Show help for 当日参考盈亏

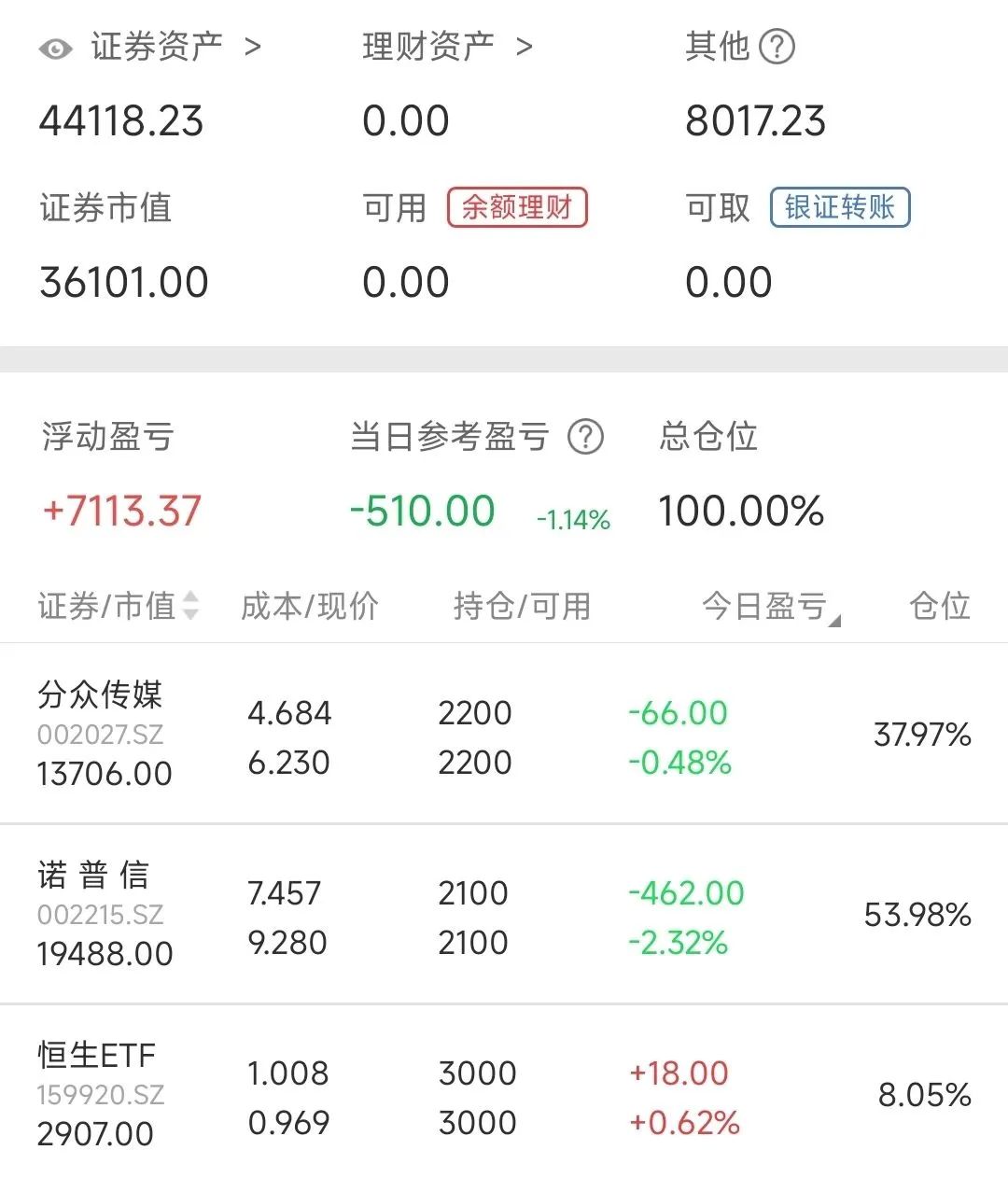coord(586,436)
